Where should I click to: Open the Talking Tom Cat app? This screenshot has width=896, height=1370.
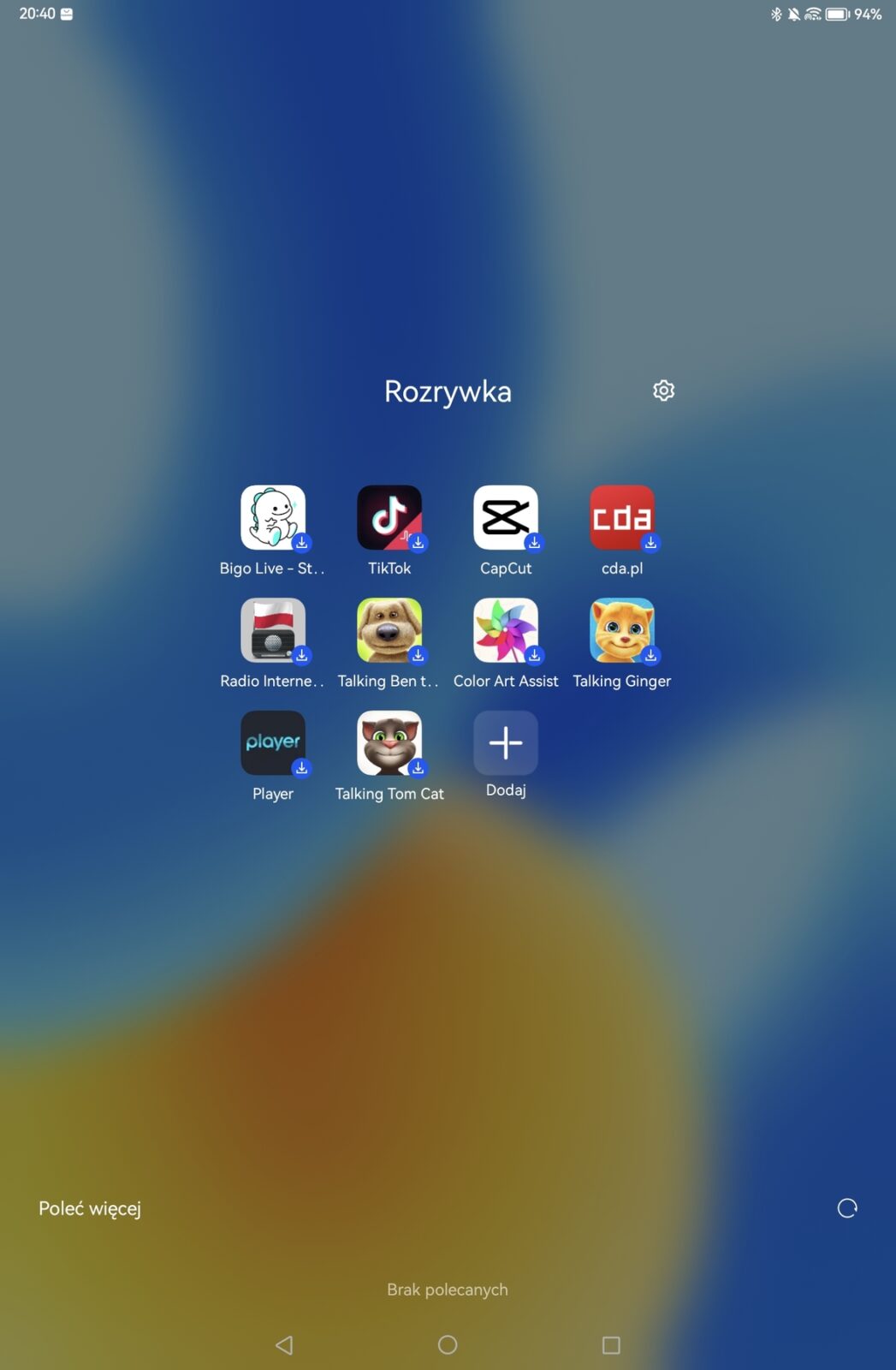389,742
